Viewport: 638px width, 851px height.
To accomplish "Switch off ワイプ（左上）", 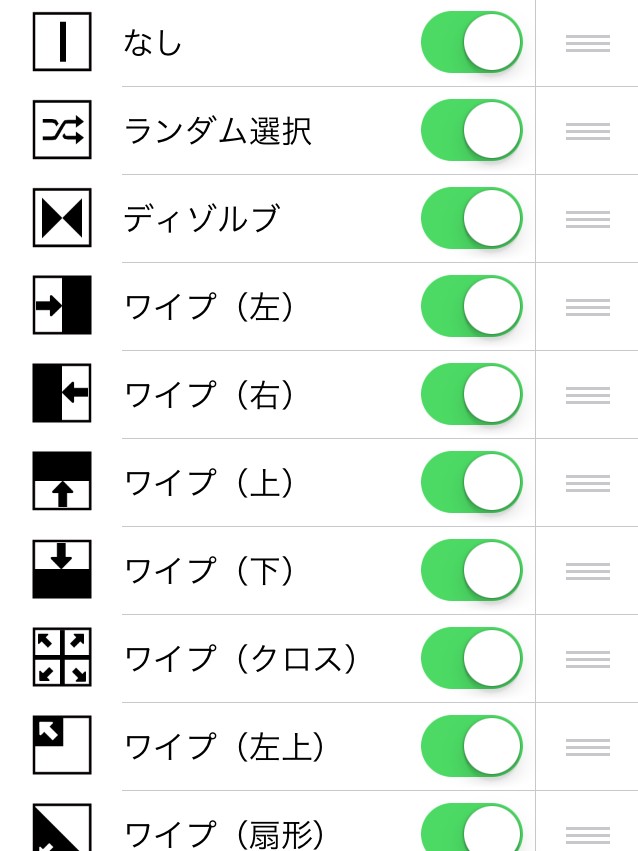I will click(x=471, y=746).
